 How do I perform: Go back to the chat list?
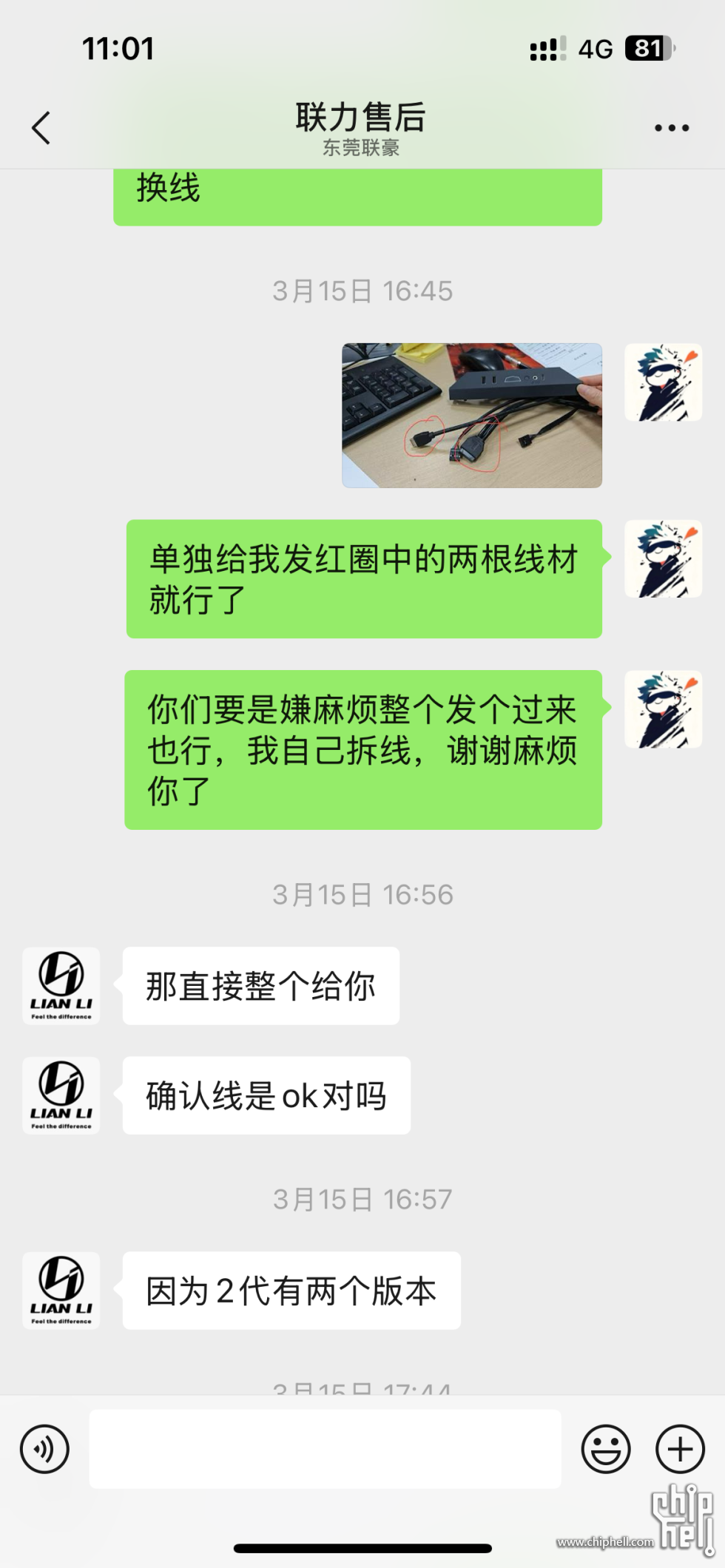pyautogui.click(x=41, y=128)
